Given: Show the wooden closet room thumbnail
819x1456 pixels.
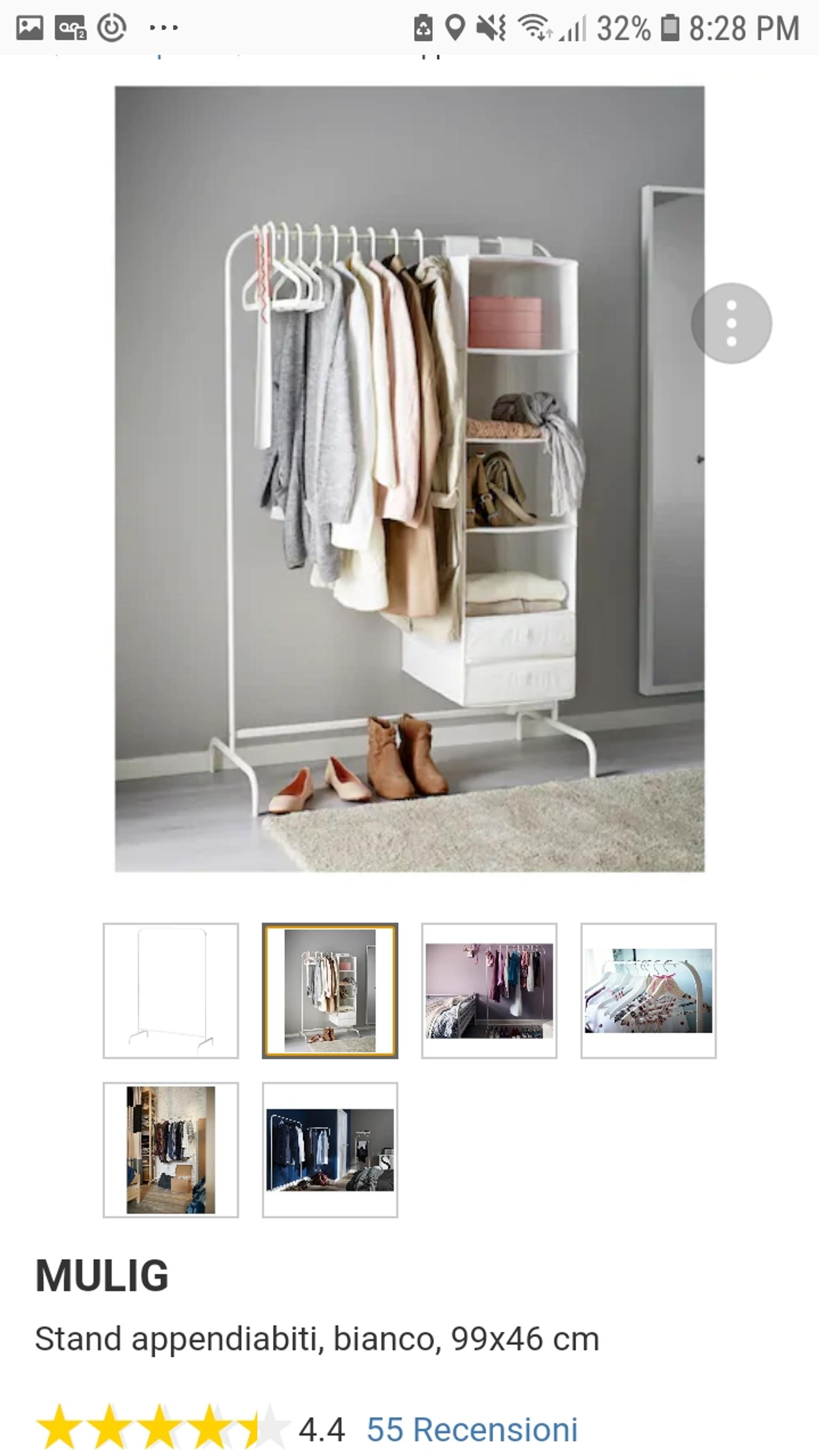Looking at the screenshot, I should 171,1149.
